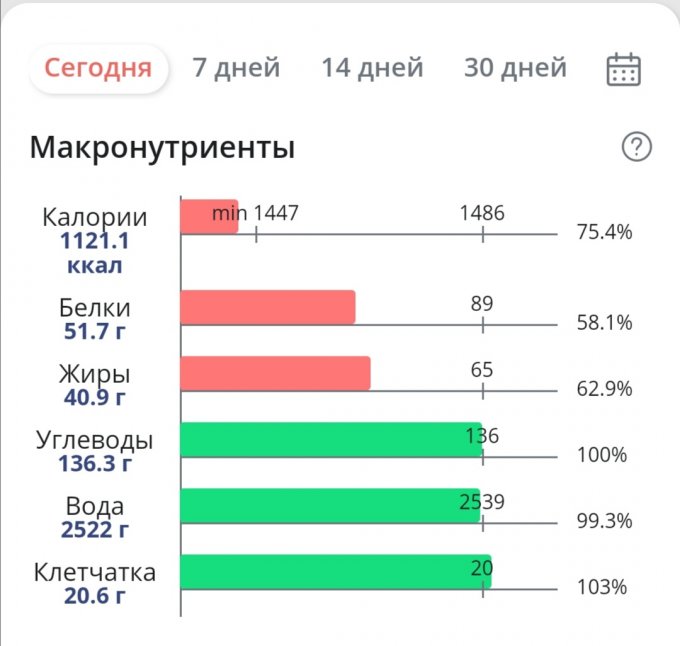The height and width of the screenshot is (646, 680).
Task: Switch to the 7 дней tab
Action: pos(236,68)
